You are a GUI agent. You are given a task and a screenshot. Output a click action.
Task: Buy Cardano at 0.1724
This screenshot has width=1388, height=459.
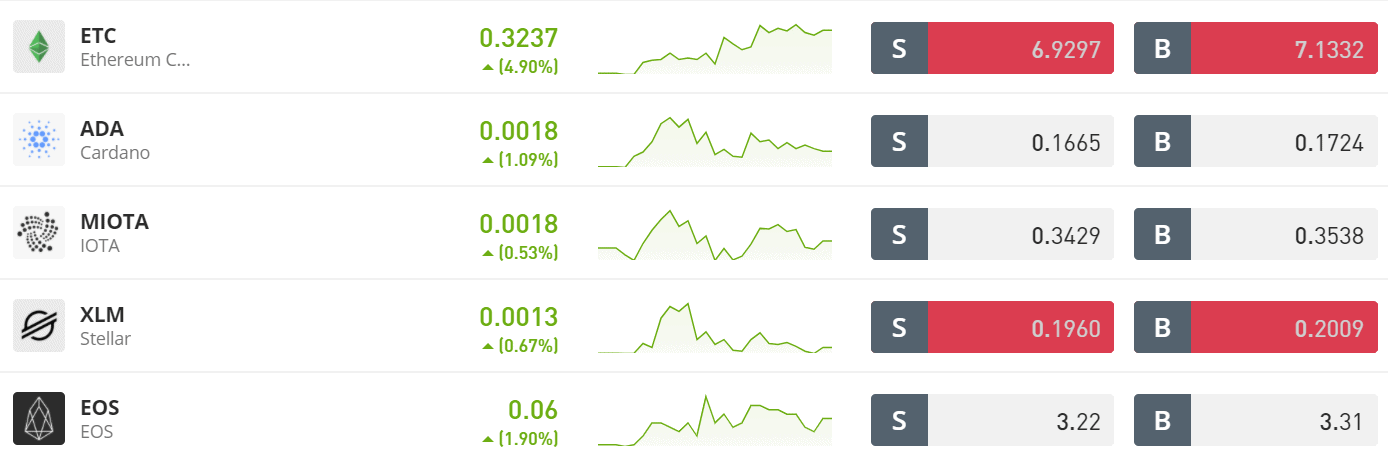coord(1254,141)
